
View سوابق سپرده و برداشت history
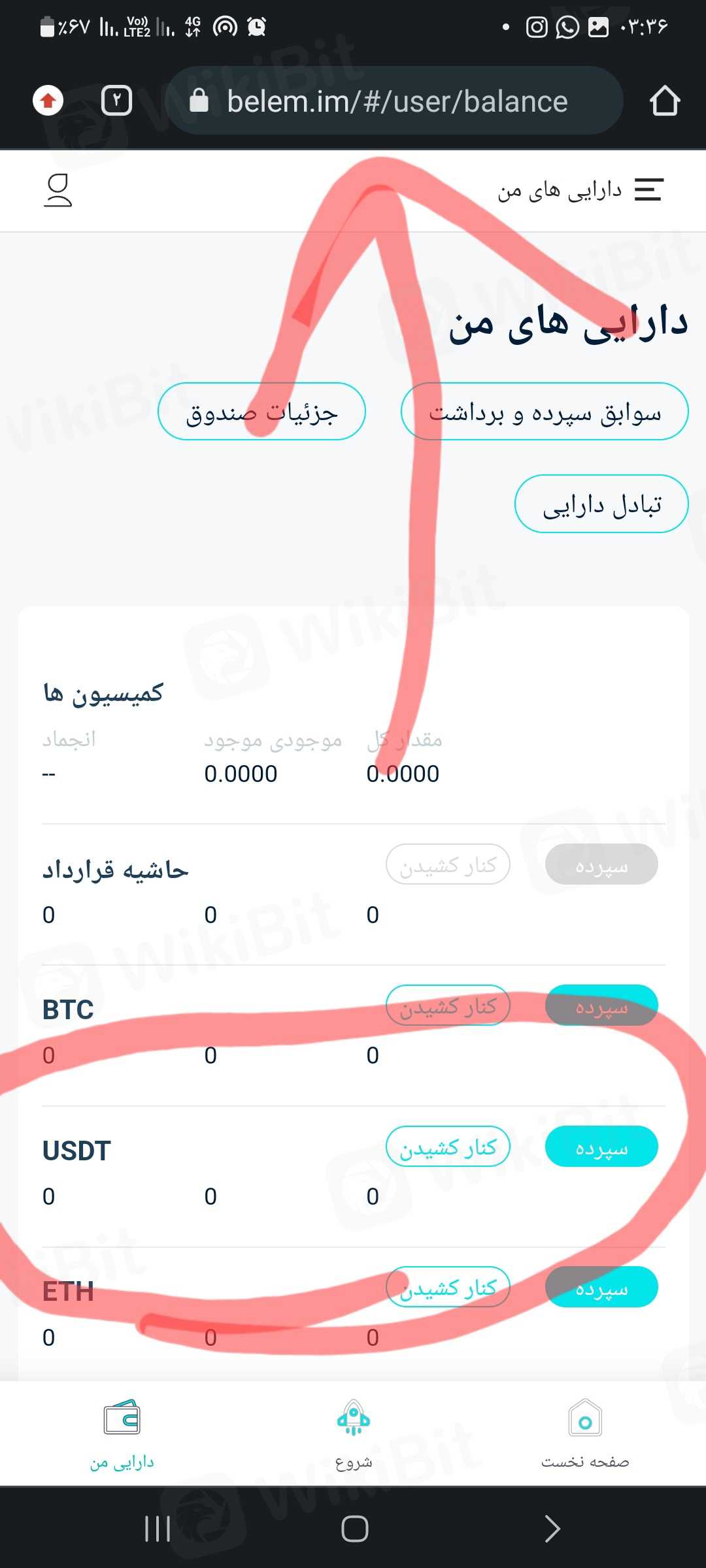[x=545, y=412]
